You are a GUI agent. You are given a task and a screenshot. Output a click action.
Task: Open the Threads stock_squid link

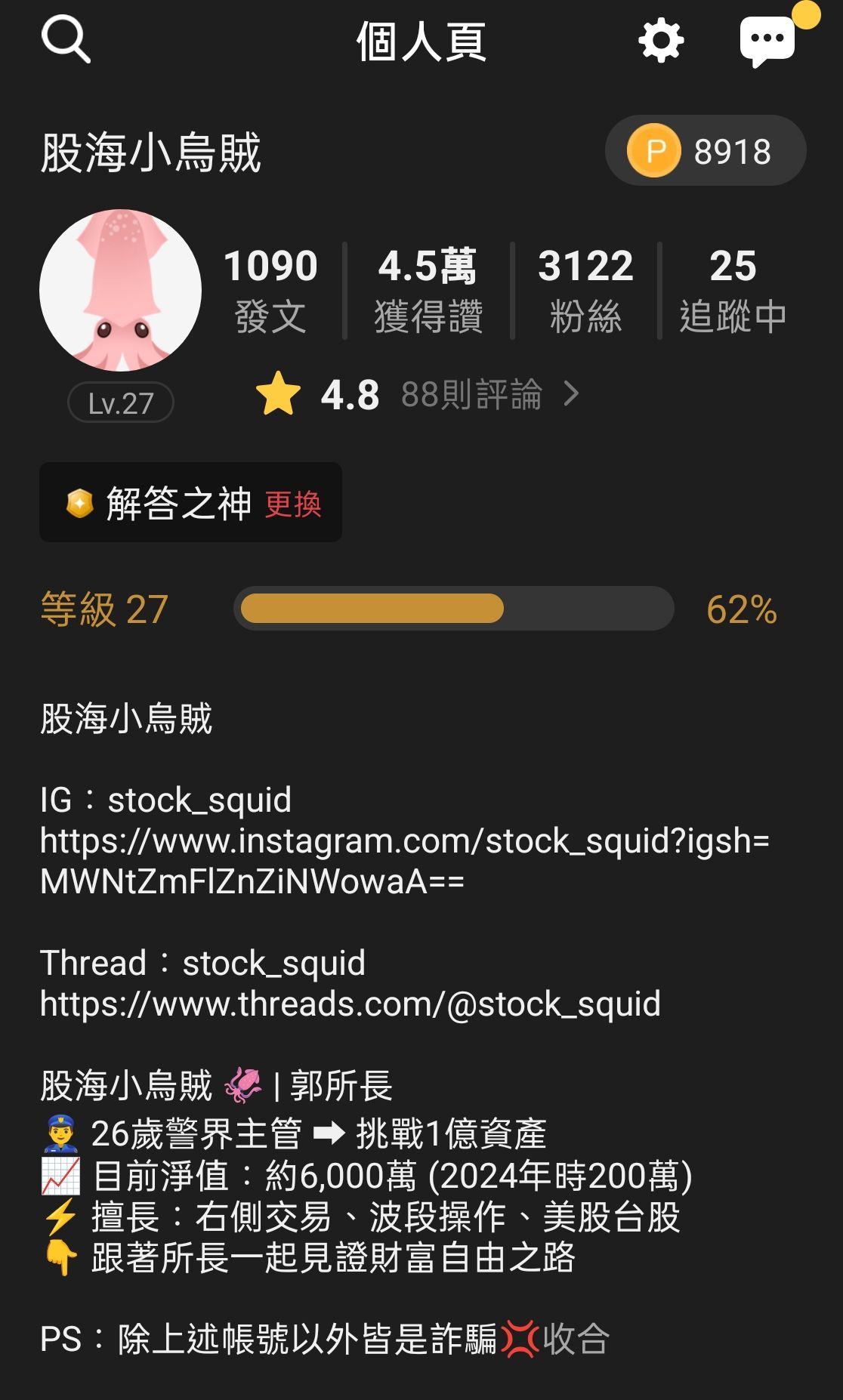(x=349, y=1005)
